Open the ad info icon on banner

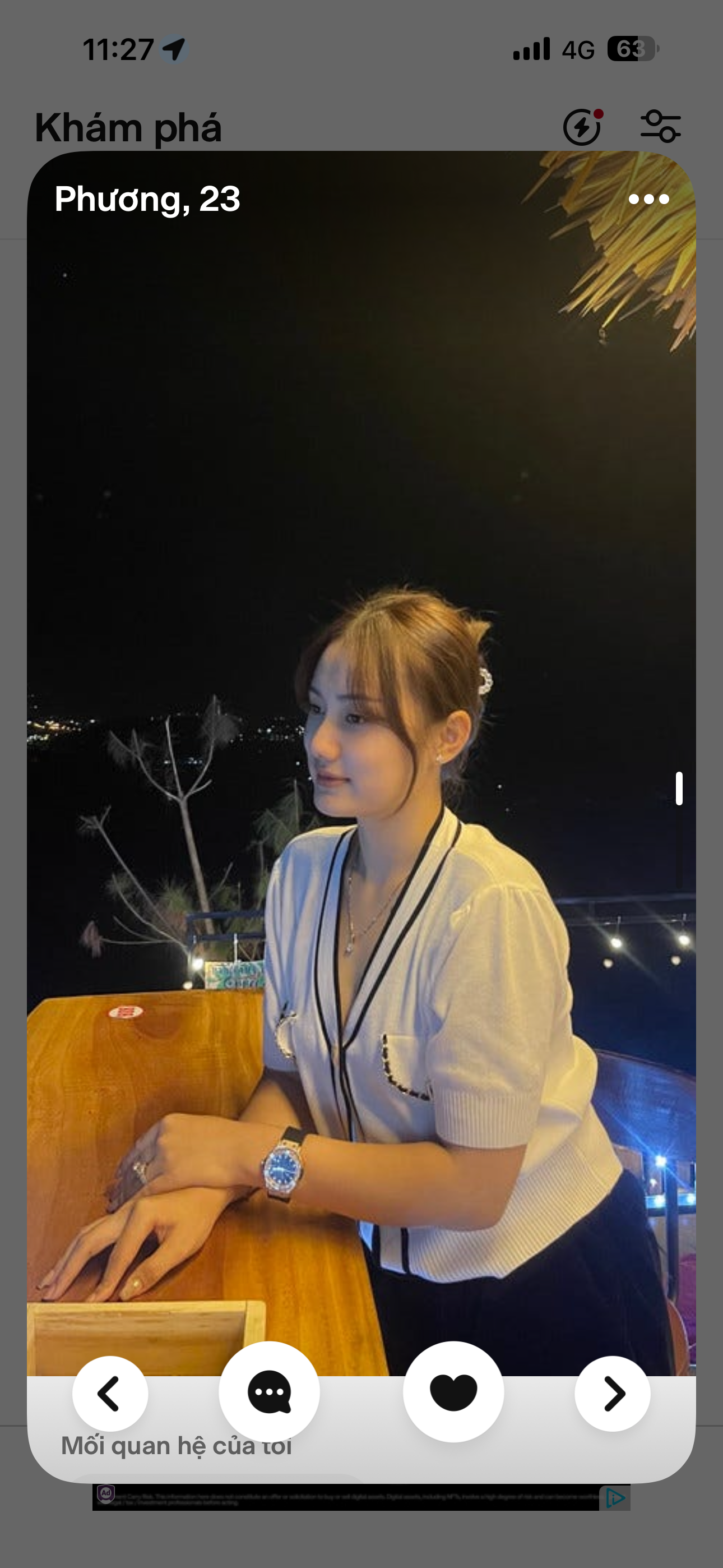coord(615,1498)
